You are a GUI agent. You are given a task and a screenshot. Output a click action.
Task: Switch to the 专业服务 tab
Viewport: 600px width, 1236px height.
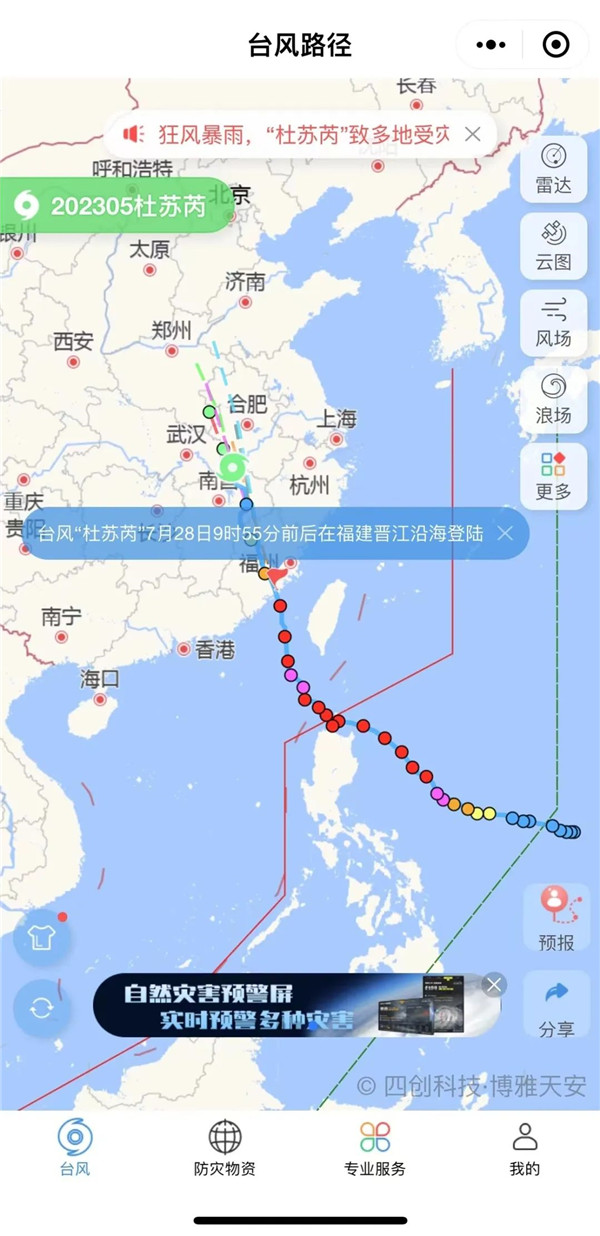pos(375,1148)
